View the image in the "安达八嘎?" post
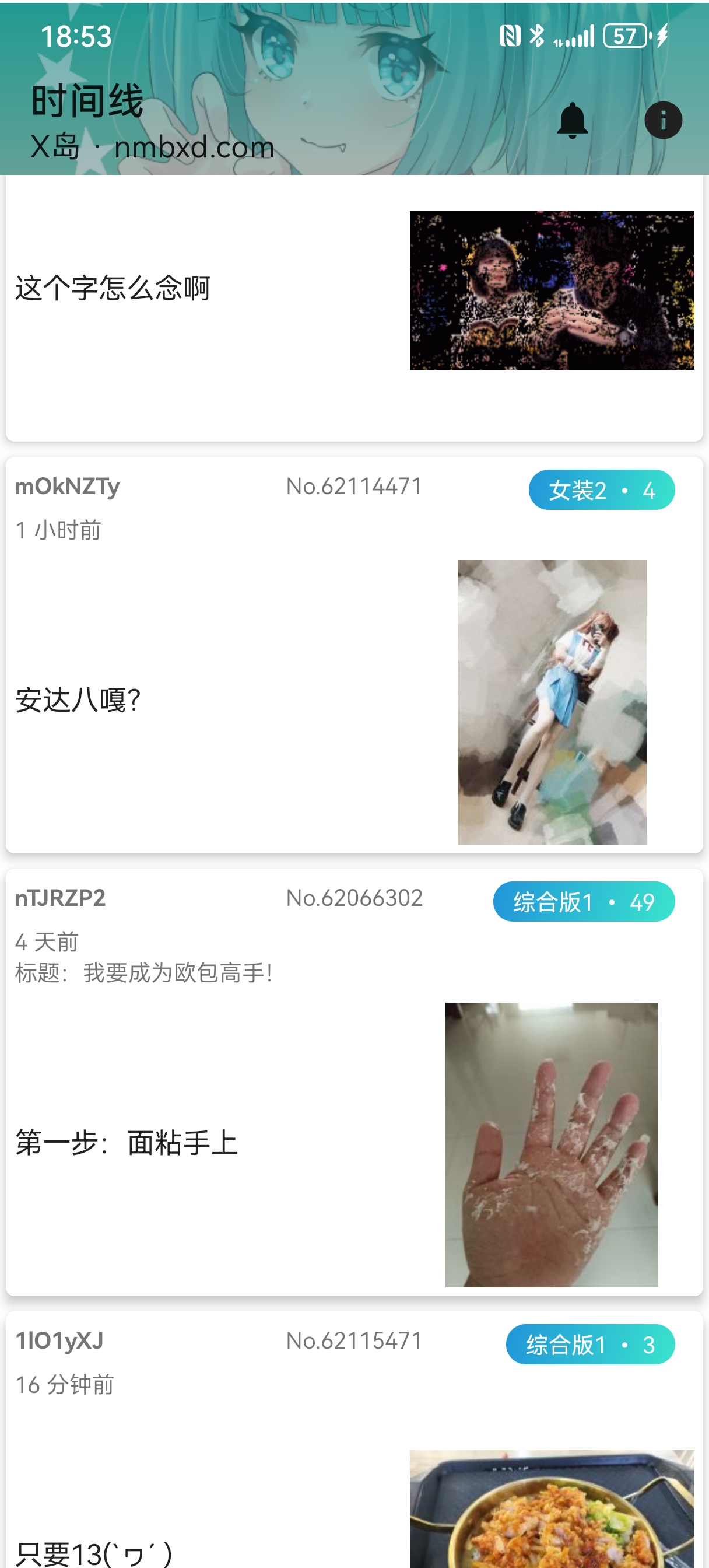The image size is (709, 1568). [552, 702]
